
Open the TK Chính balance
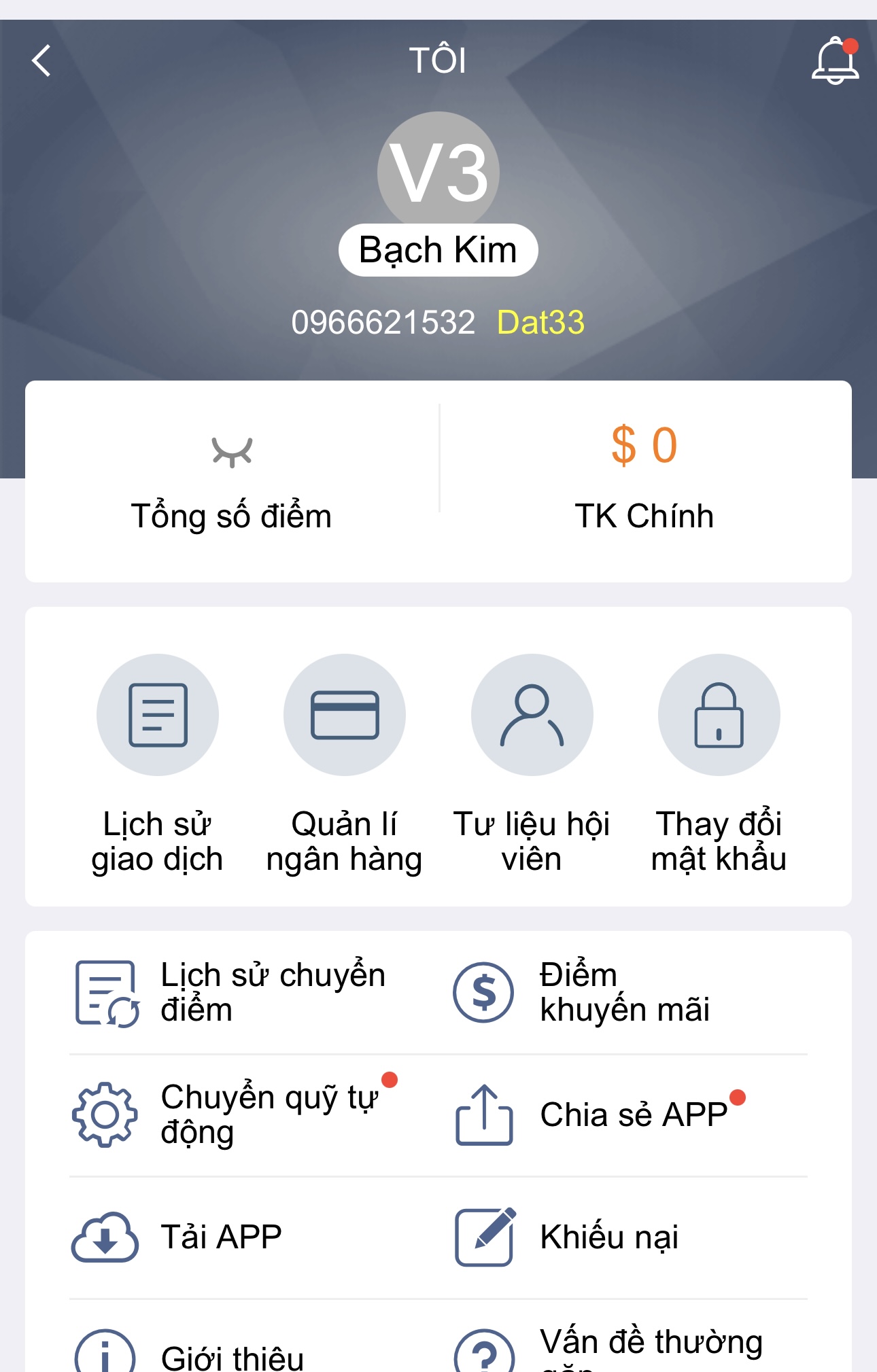click(644, 476)
